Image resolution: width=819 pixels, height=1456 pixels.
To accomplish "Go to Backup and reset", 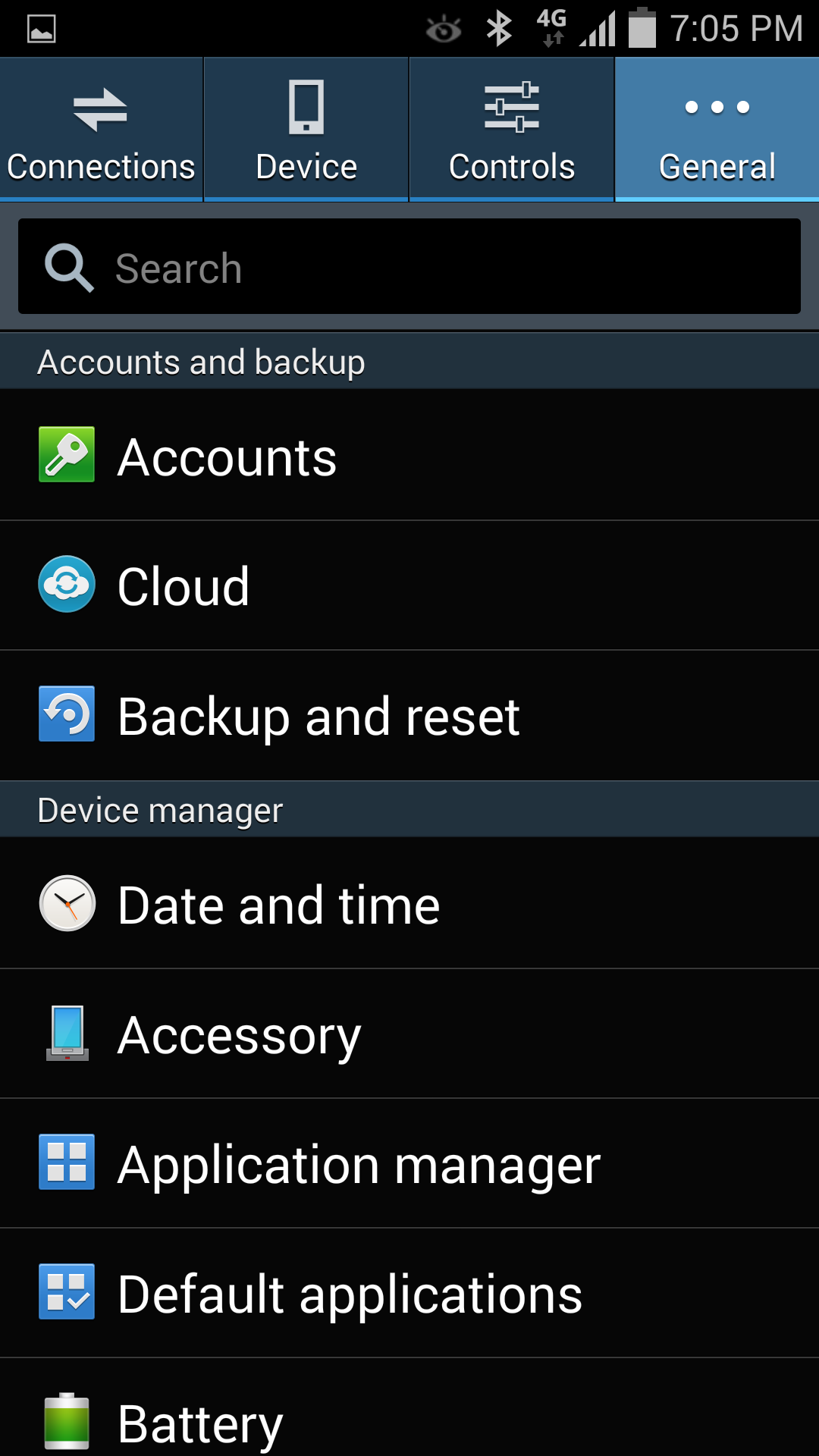I will [409, 715].
